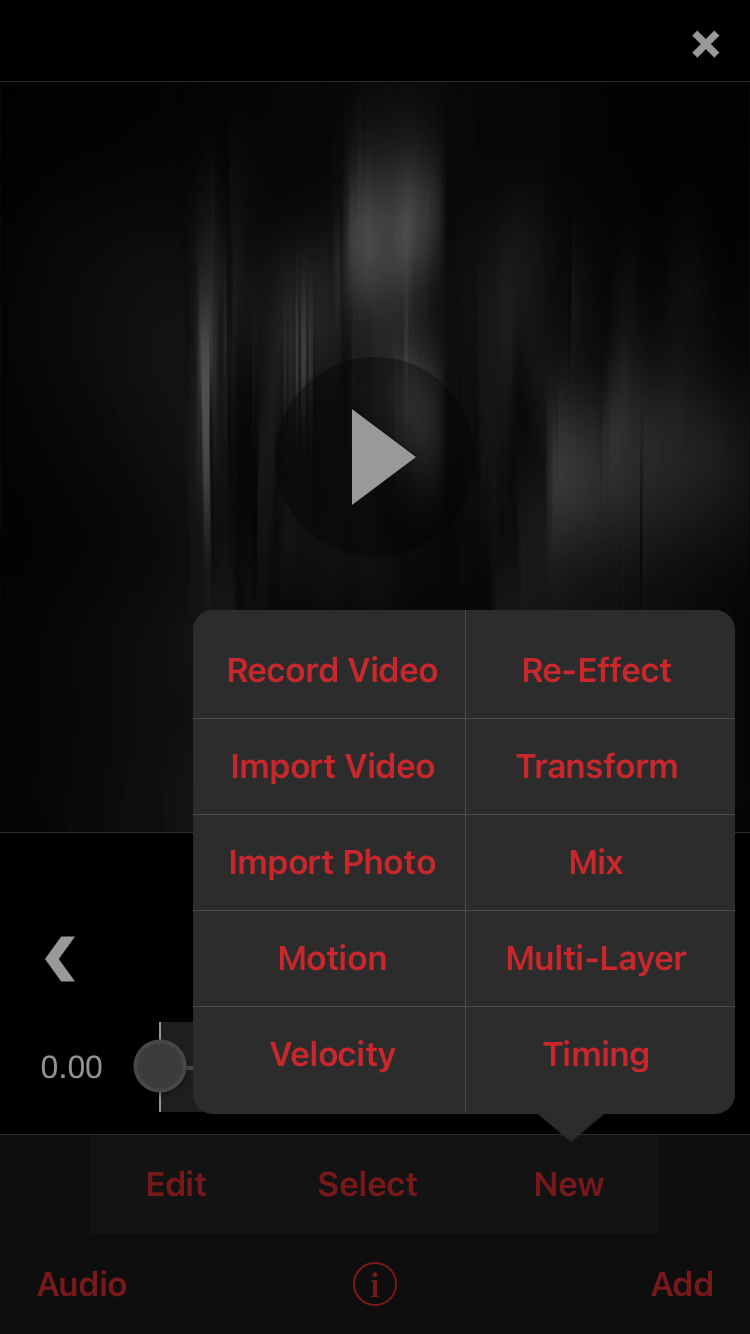
Task: Open the Audio section
Action: [82, 1284]
